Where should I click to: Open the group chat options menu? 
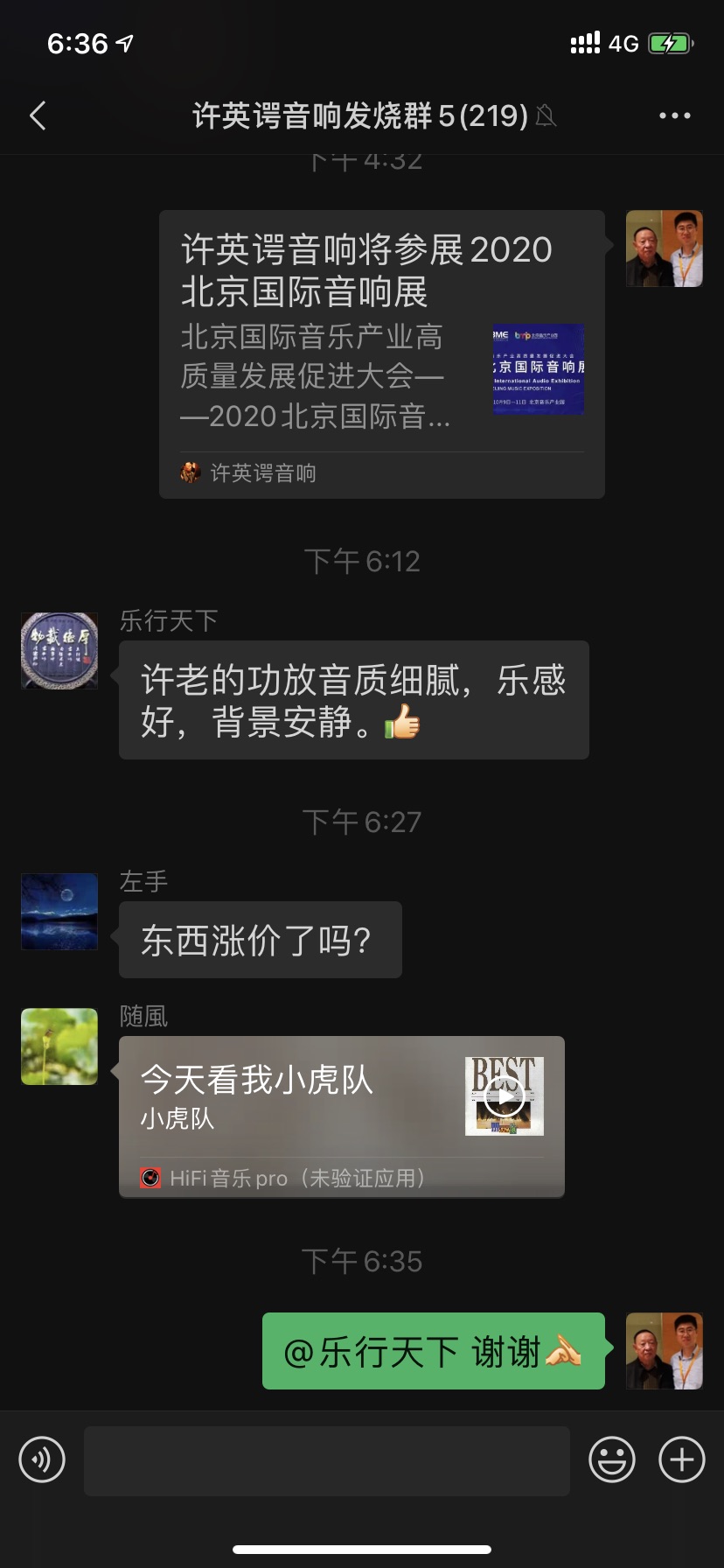[674, 115]
